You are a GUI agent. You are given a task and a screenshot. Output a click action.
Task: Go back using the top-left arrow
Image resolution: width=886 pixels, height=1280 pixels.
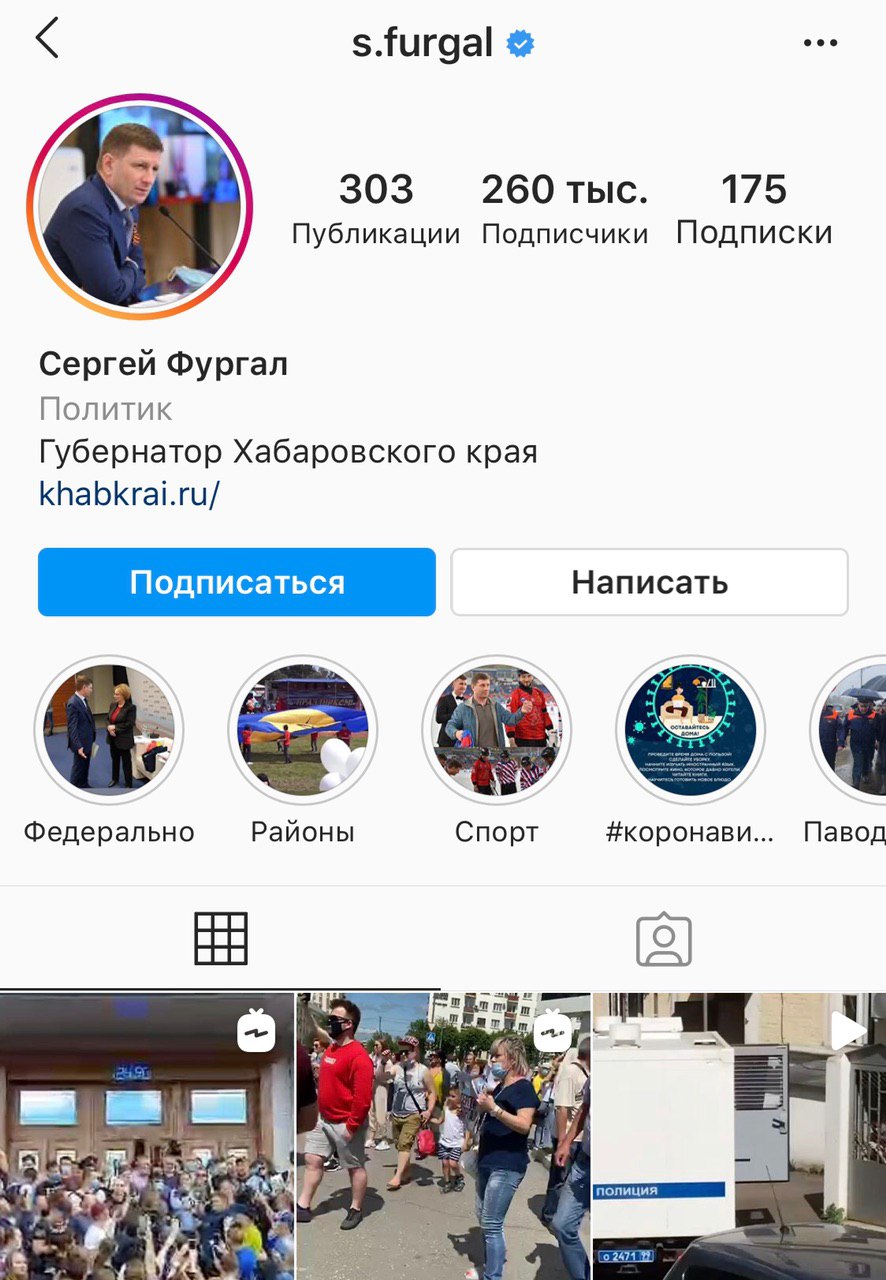[47, 40]
